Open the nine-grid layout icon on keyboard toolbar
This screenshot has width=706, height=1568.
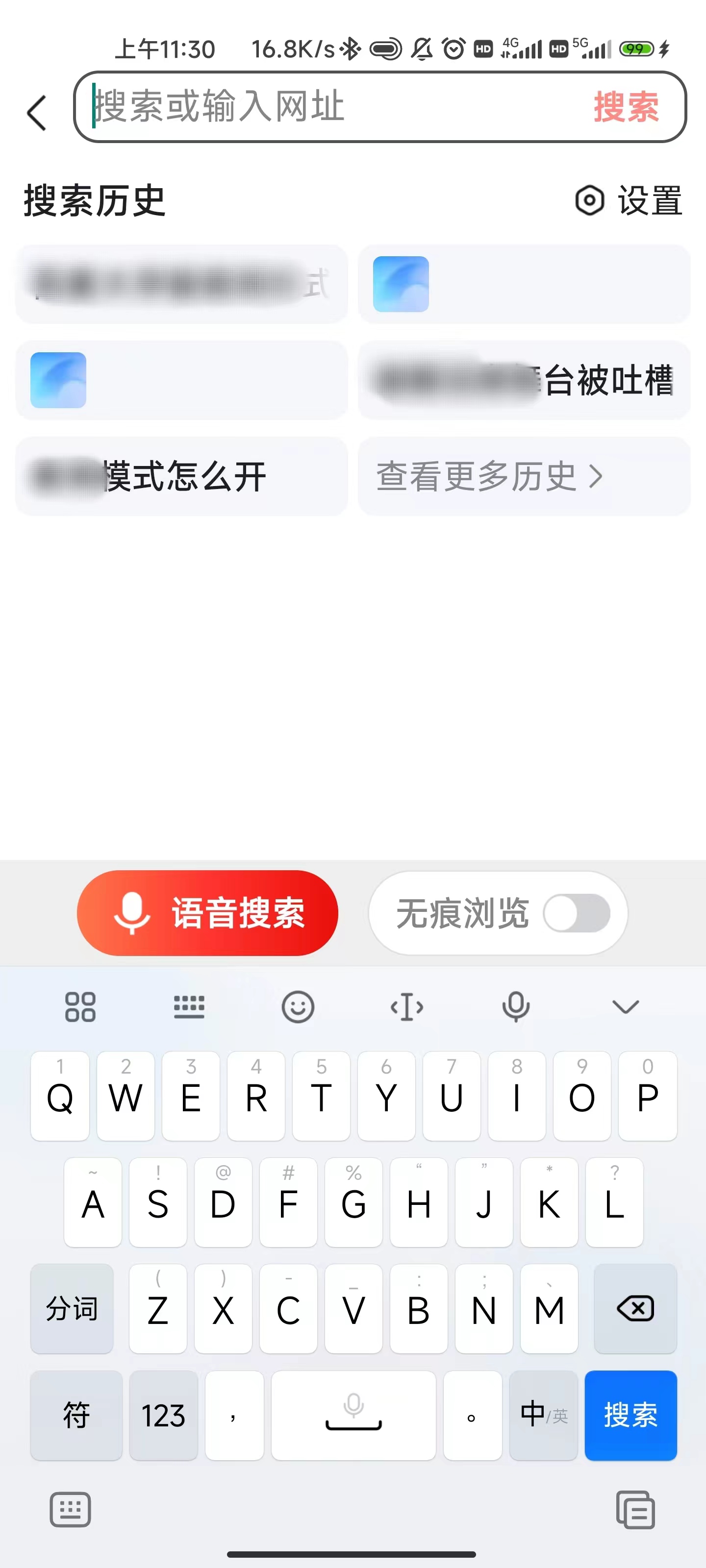[80, 1007]
